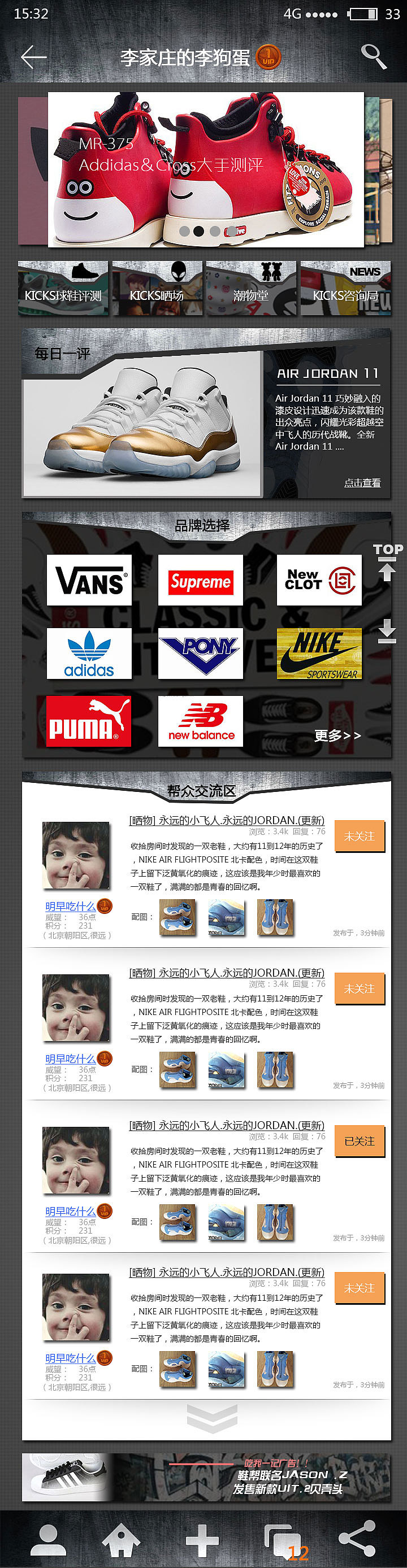Image resolution: width=407 pixels, height=1568 pixels.
Task: Select the Vans brand
Action: coord(89,580)
